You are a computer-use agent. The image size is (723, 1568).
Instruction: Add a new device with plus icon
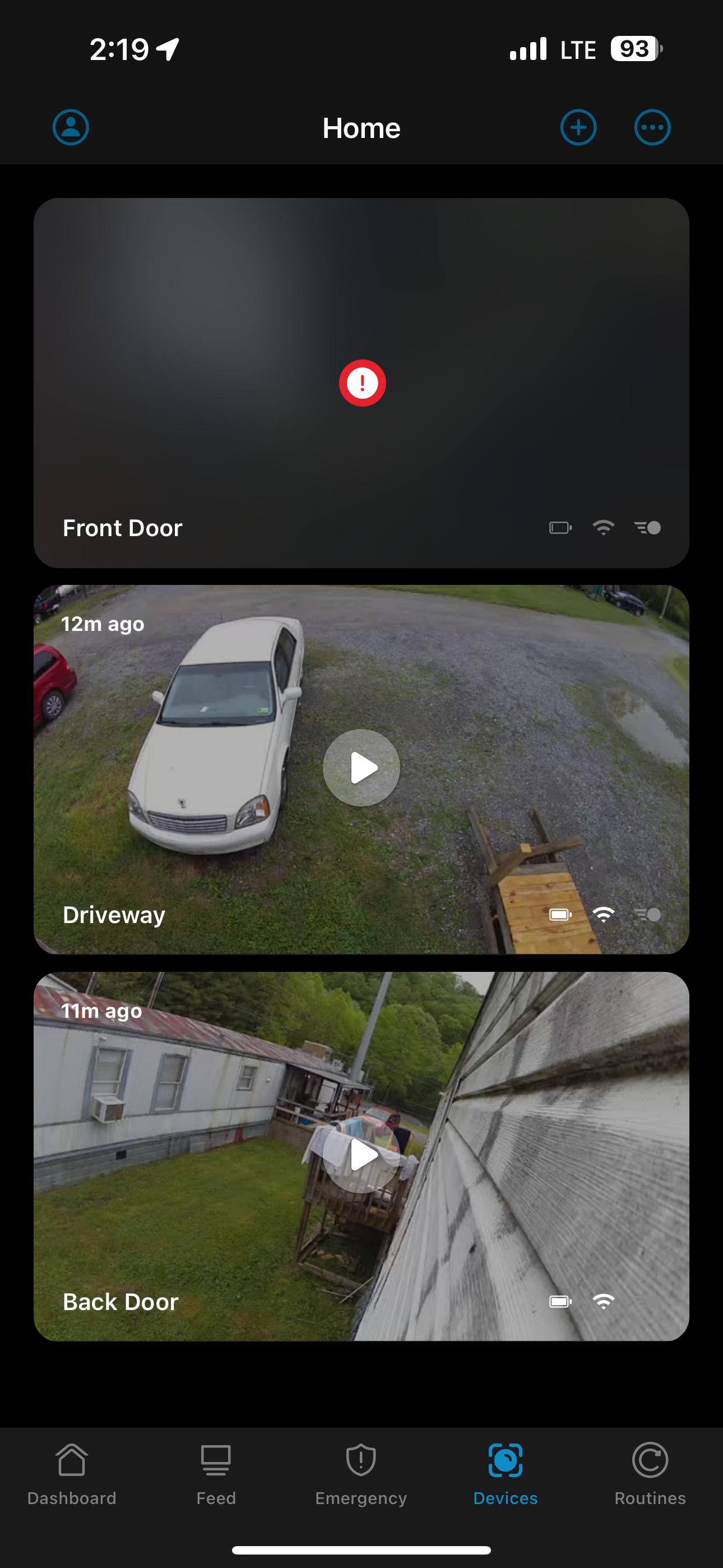(578, 127)
